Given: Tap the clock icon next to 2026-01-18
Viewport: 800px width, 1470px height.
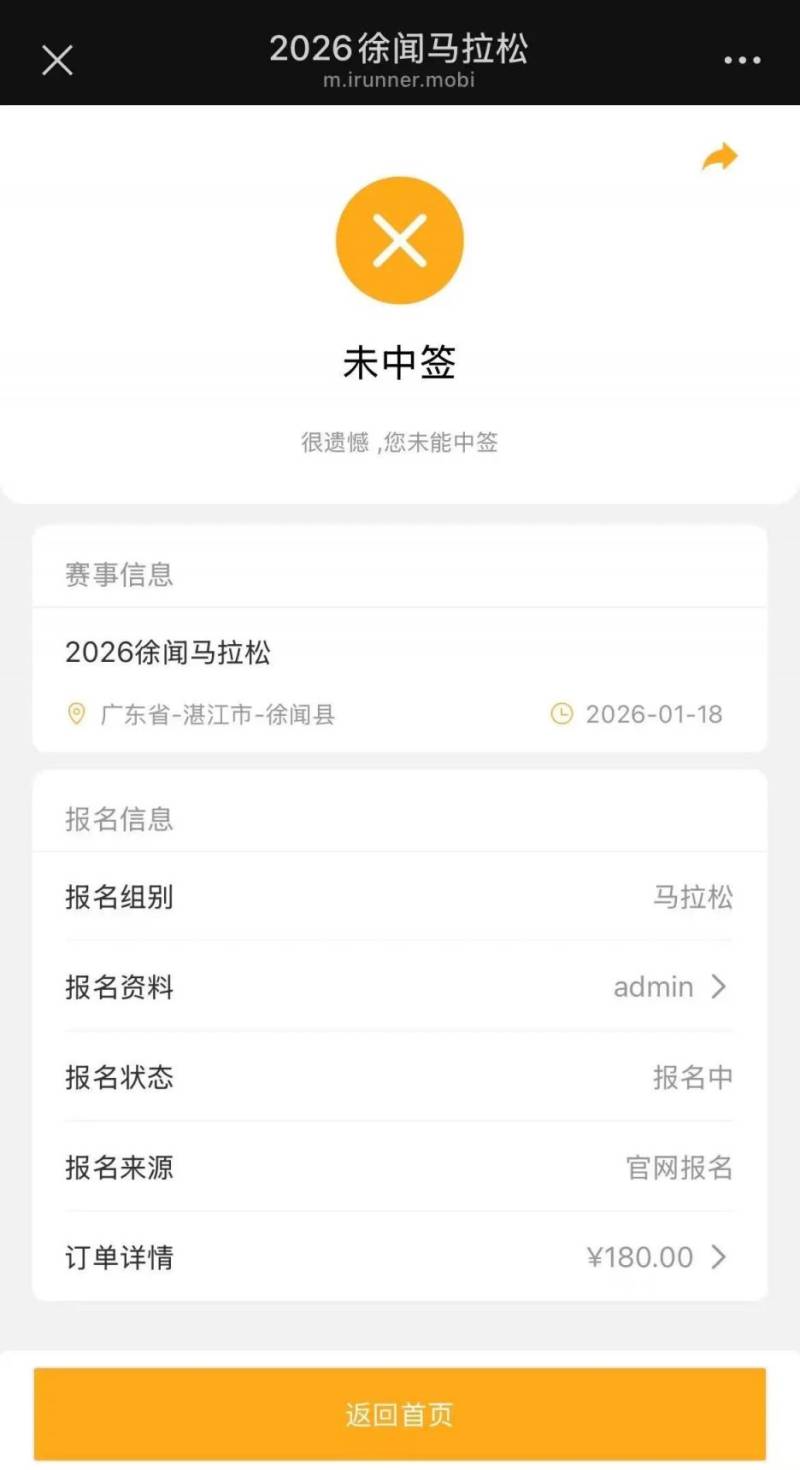Looking at the screenshot, I should [561, 714].
